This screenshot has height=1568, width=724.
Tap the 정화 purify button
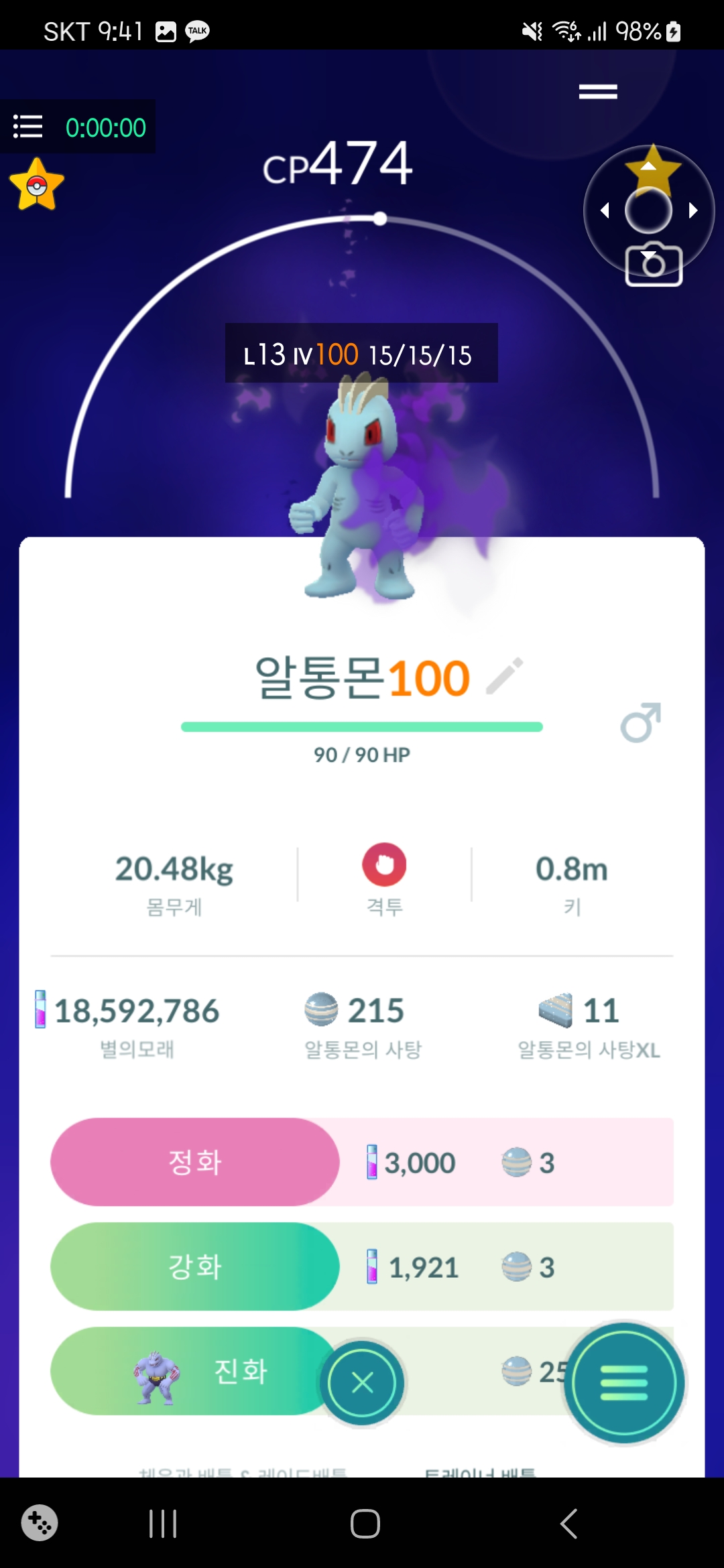(194, 1162)
